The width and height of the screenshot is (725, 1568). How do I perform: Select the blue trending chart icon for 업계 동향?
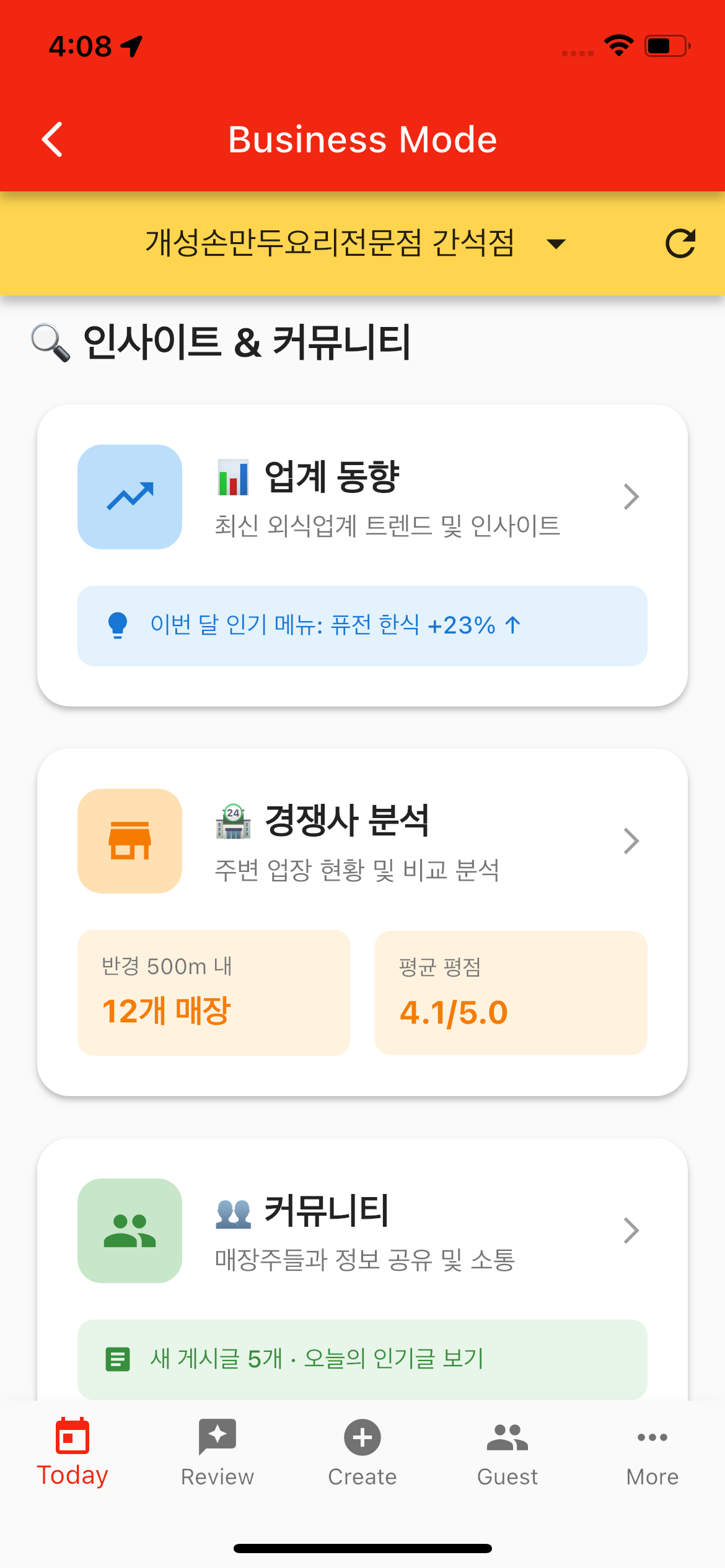[129, 497]
